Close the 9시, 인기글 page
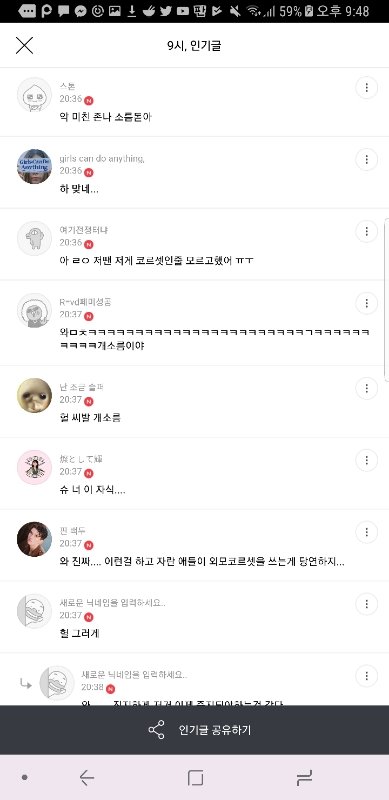 coord(24,45)
